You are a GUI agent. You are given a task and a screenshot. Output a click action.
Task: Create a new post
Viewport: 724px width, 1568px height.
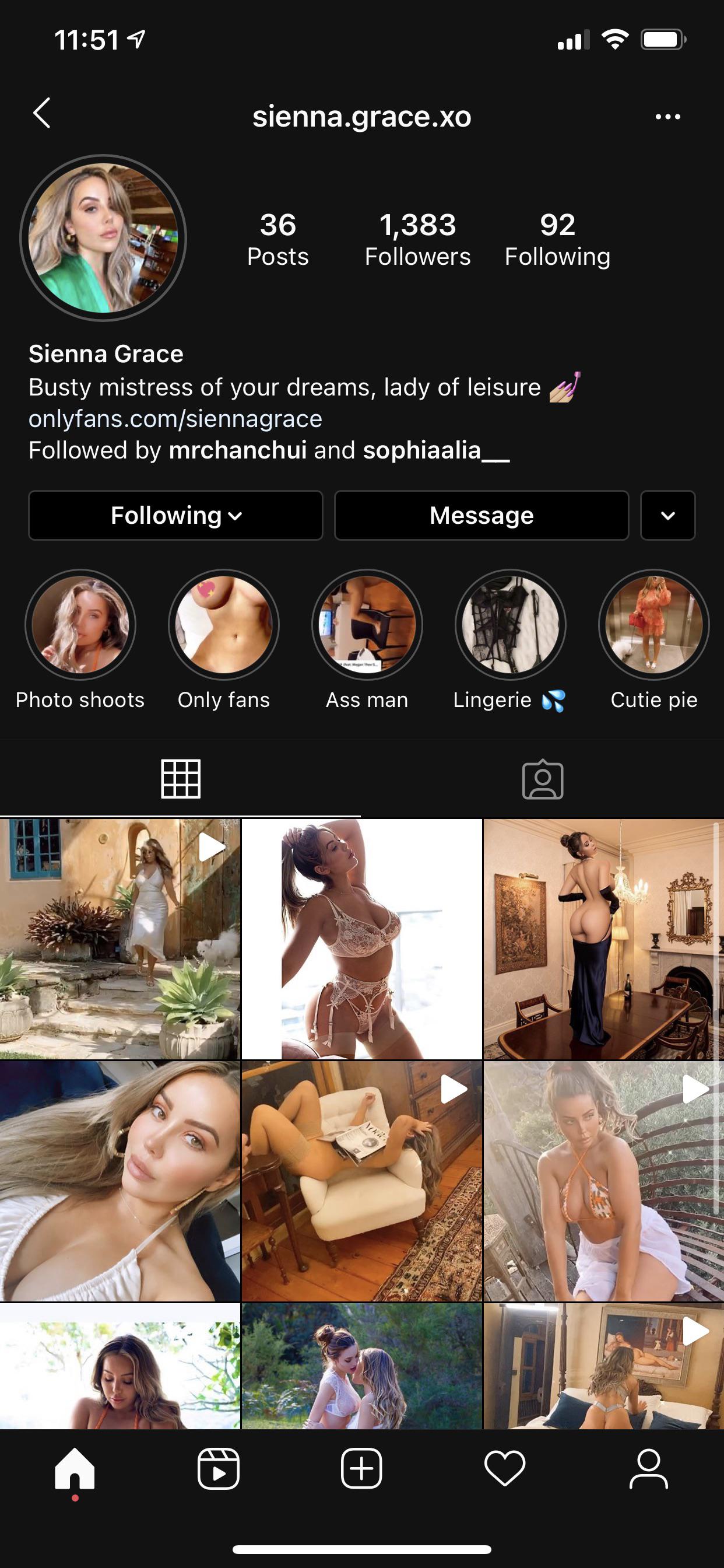(361, 1469)
